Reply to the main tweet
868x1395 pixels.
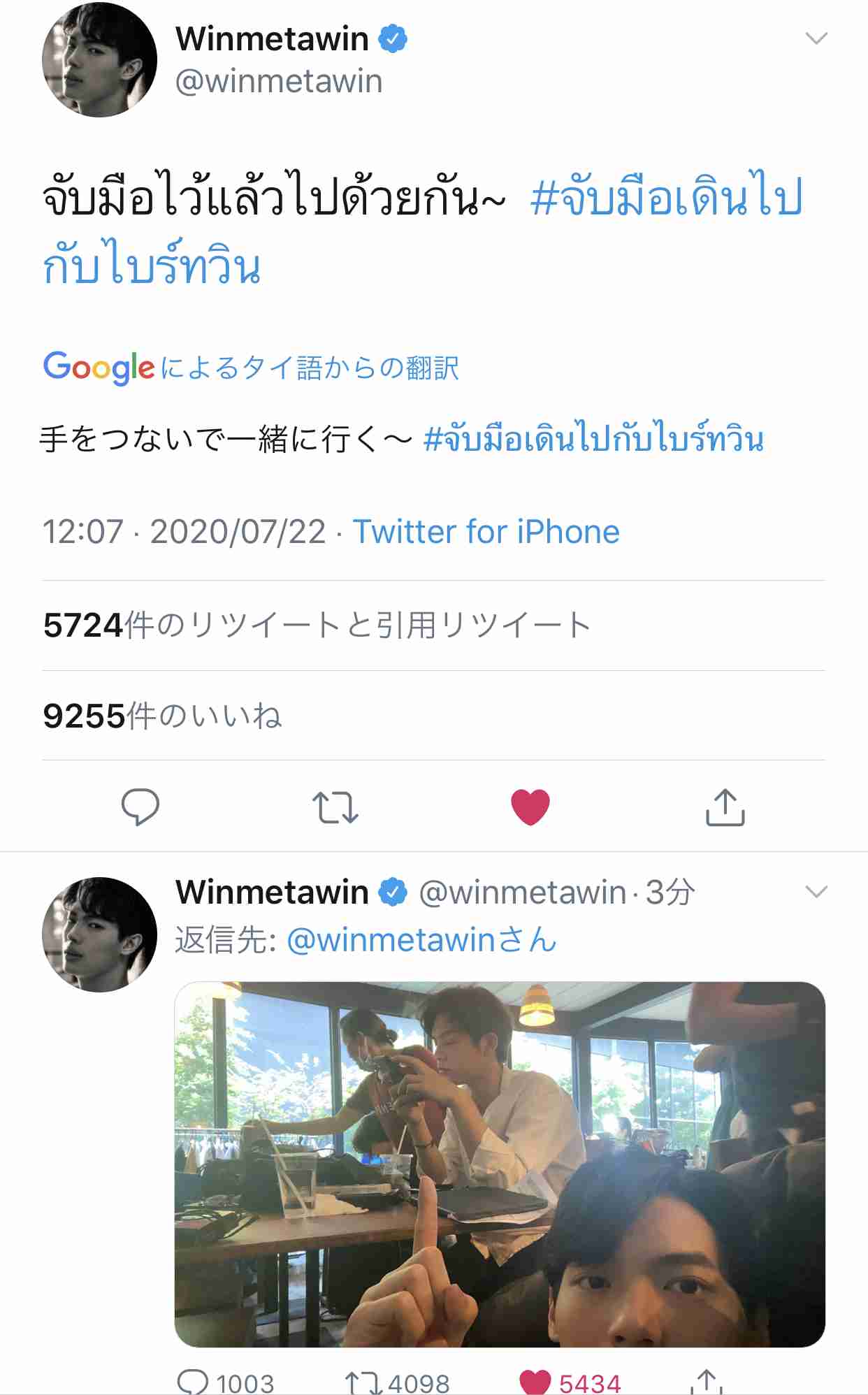140,807
